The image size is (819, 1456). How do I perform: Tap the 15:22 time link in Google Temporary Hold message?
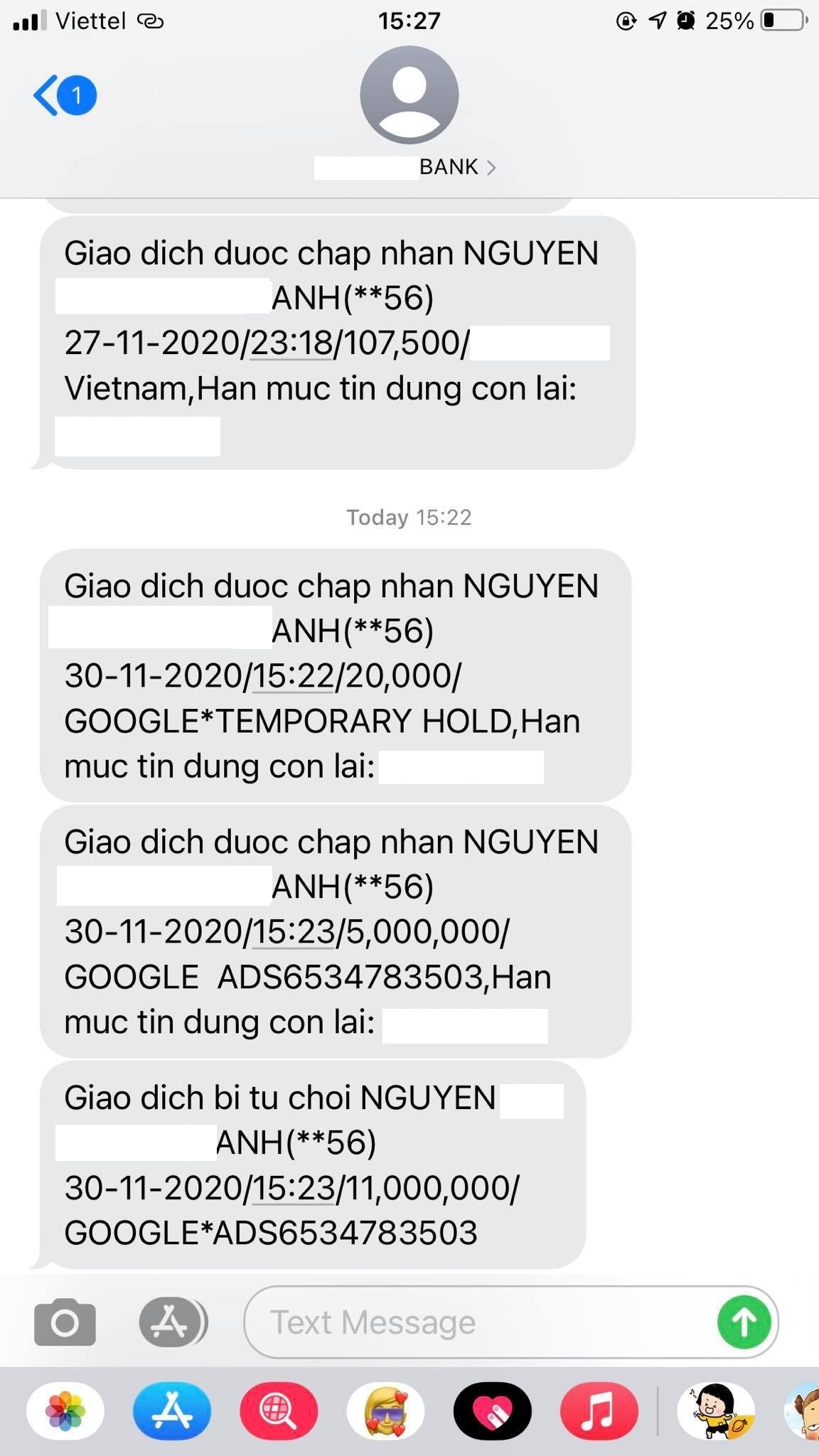coord(293,675)
